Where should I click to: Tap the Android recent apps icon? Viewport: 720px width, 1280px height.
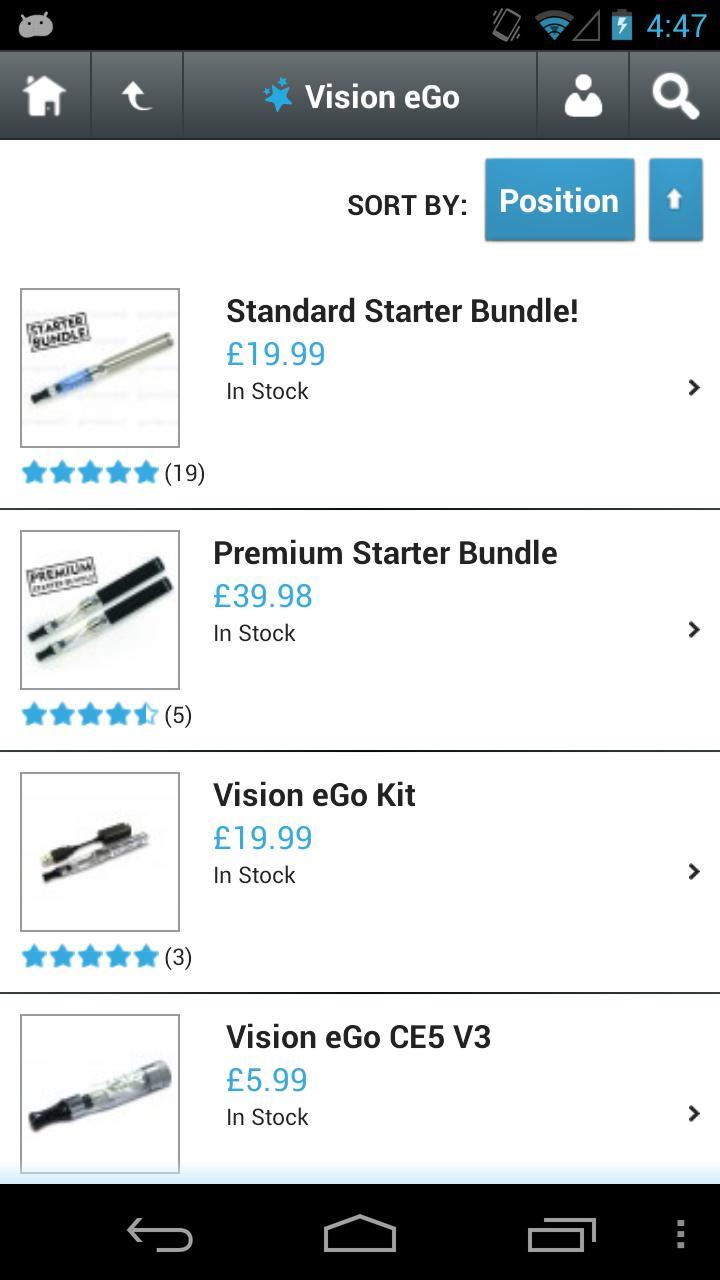click(x=561, y=1235)
